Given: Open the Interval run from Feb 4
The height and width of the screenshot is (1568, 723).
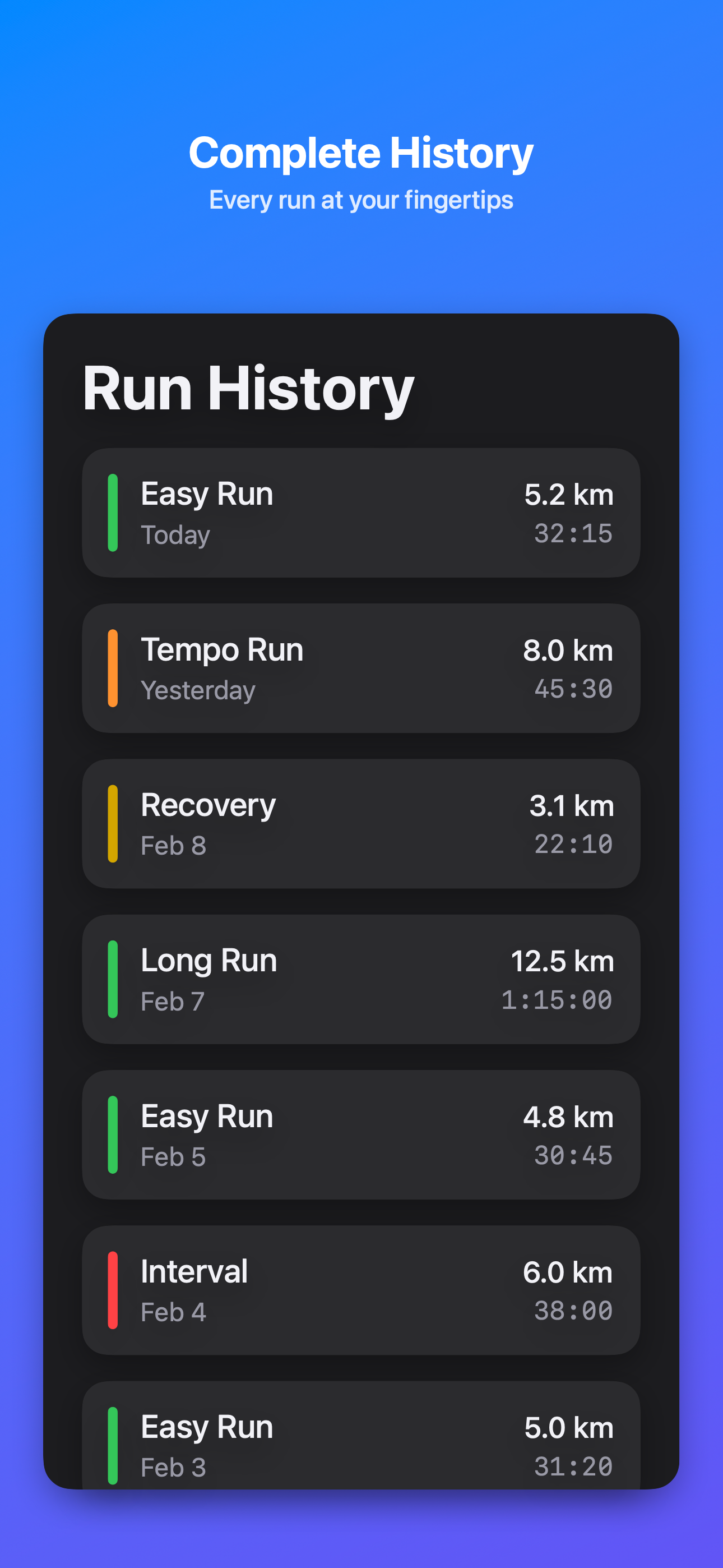Looking at the screenshot, I should click(361, 1289).
